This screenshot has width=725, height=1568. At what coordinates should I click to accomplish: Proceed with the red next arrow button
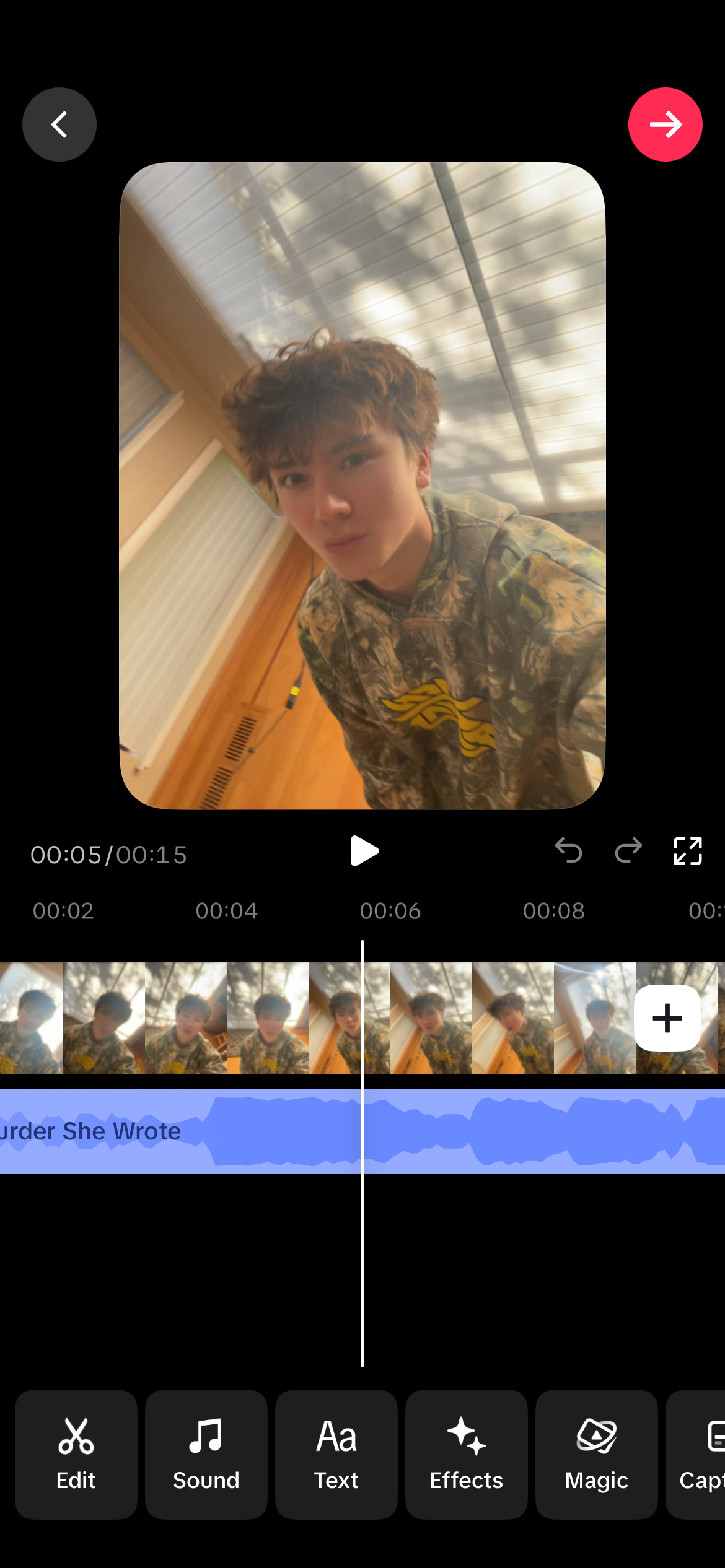click(x=665, y=124)
